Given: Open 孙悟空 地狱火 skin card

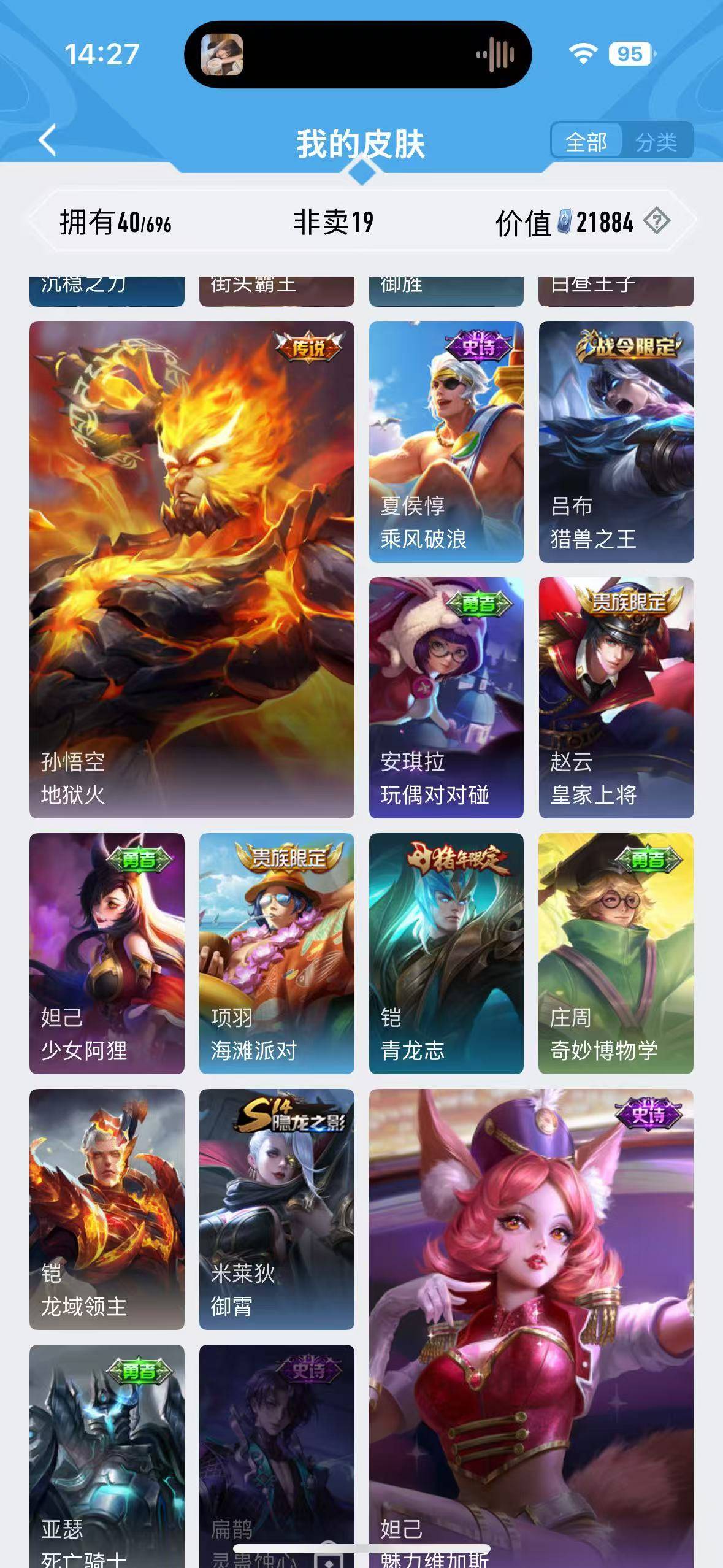Looking at the screenshot, I should (x=191, y=569).
